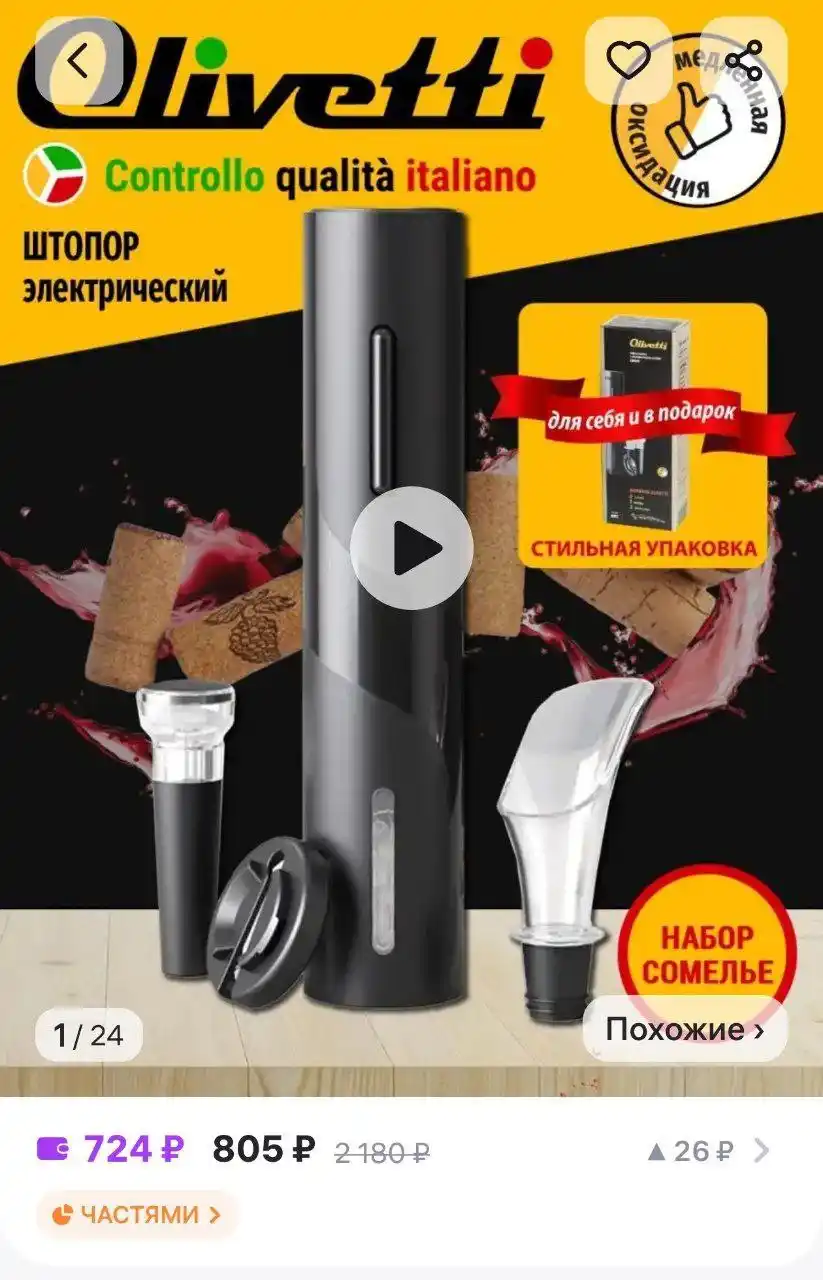The width and height of the screenshot is (823, 1280).
Task: Open price history showing ▲ 26 ₽
Action: point(708,1151)
